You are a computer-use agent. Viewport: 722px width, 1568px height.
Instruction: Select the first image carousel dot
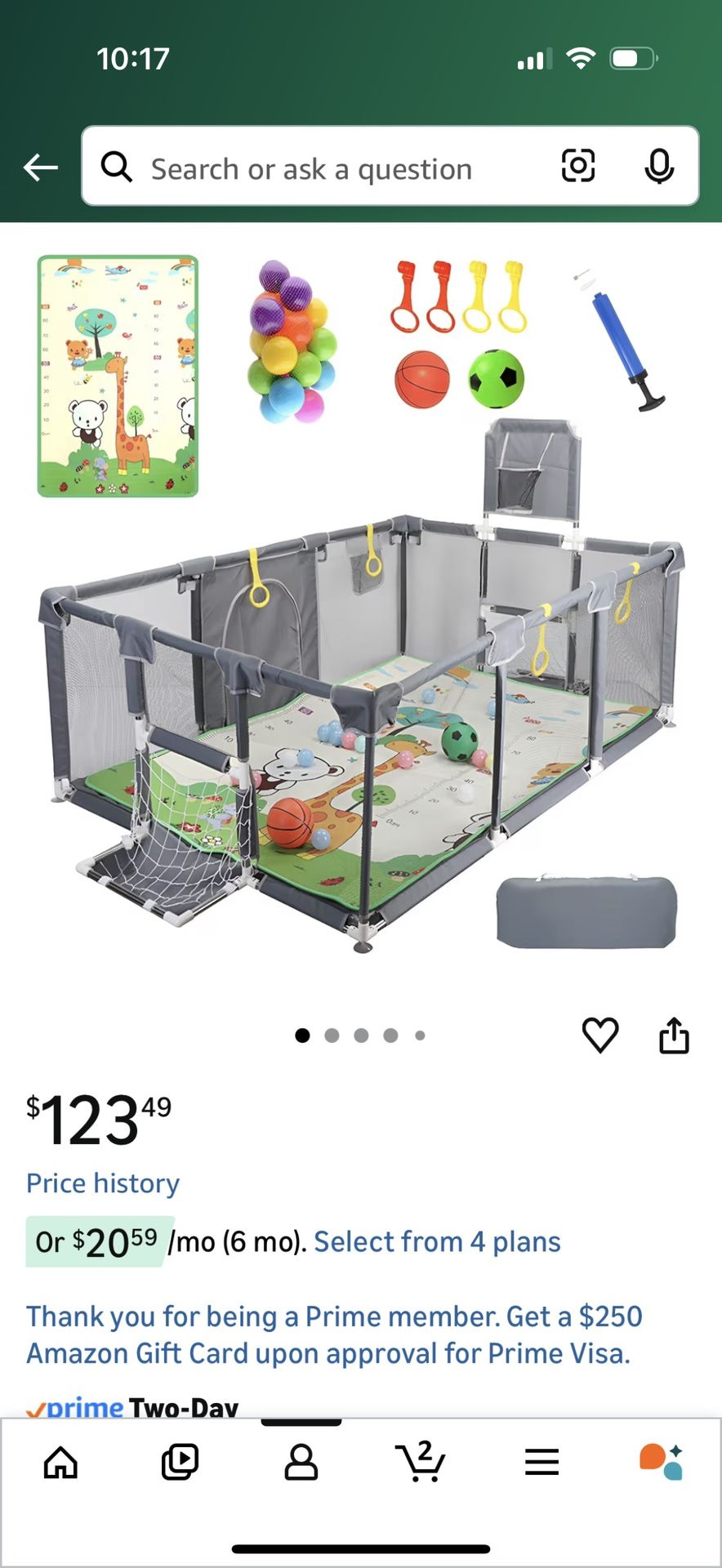(302, 1035)
